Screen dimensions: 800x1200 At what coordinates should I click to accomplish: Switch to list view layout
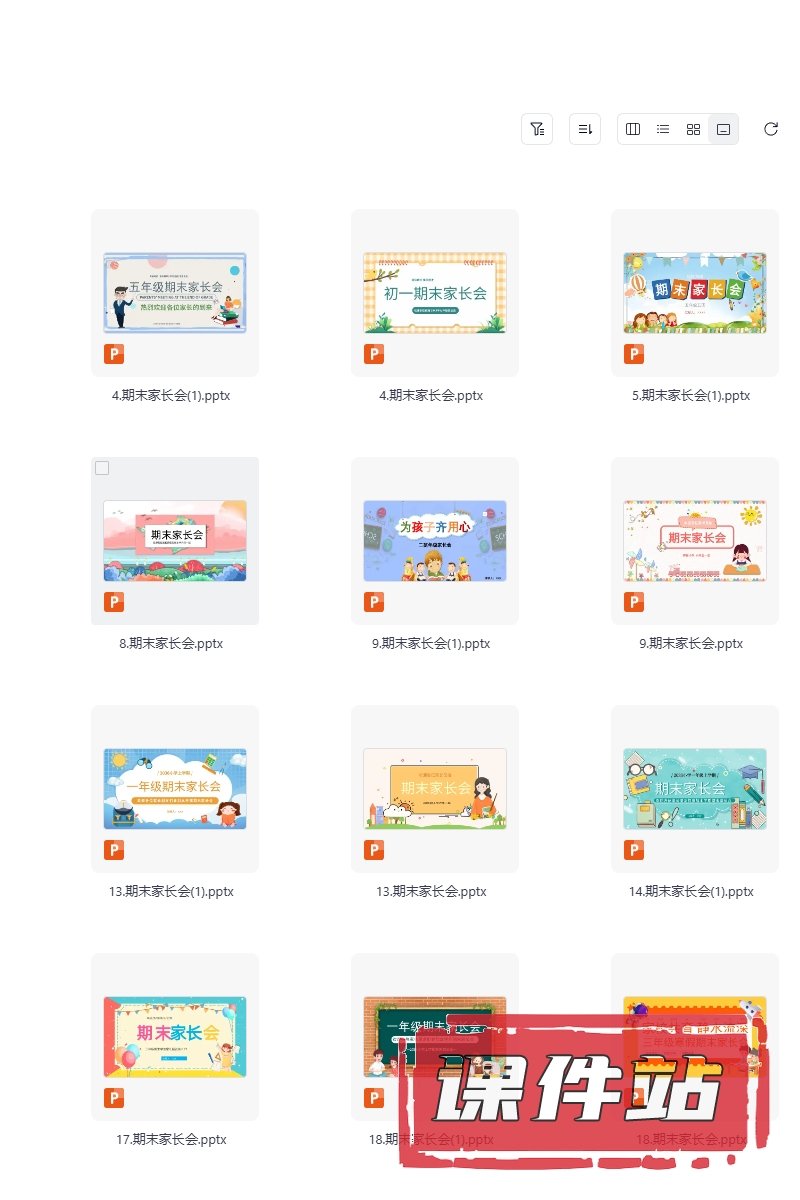click(663, 129)
